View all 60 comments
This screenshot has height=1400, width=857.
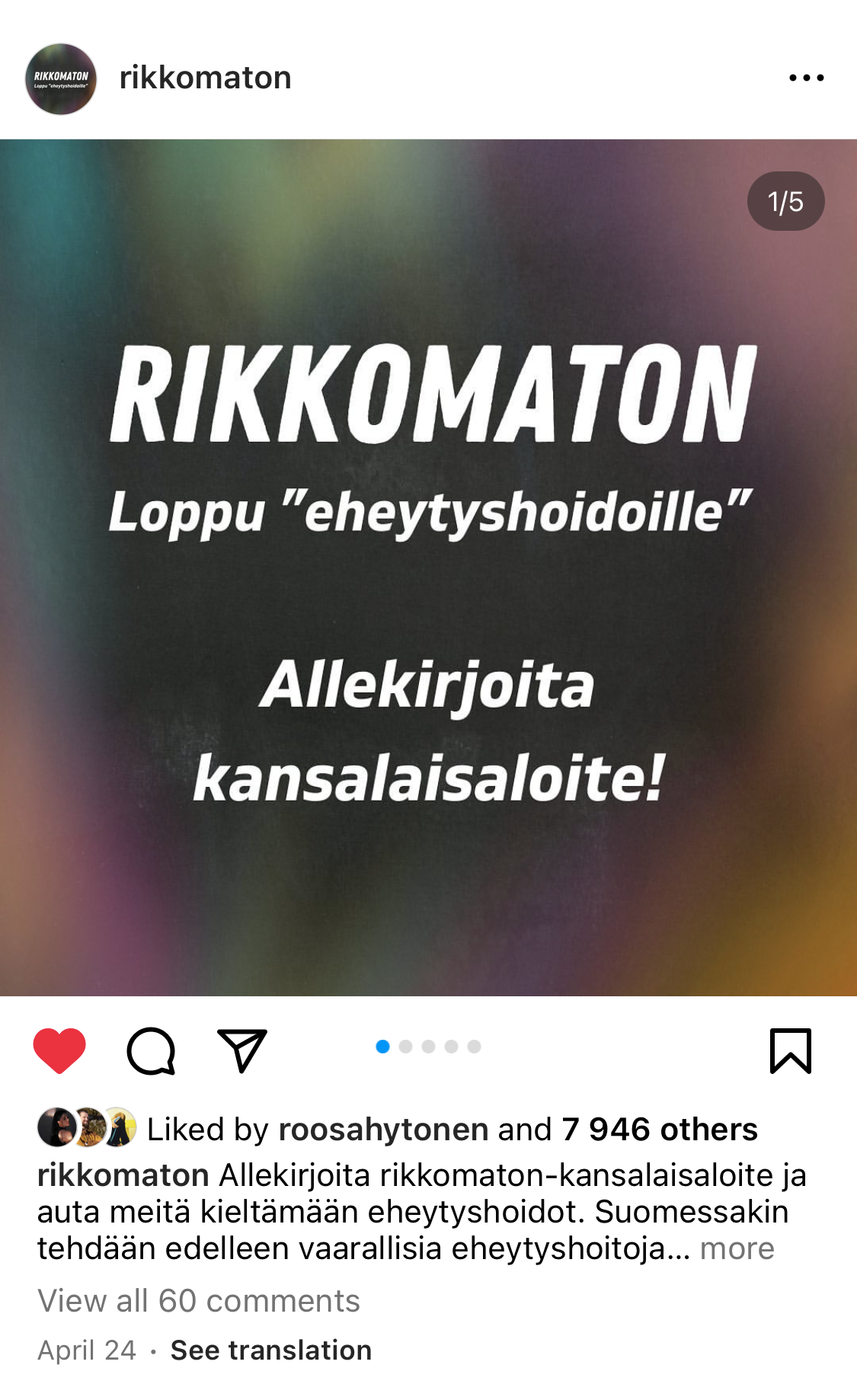click(199, 1301)
